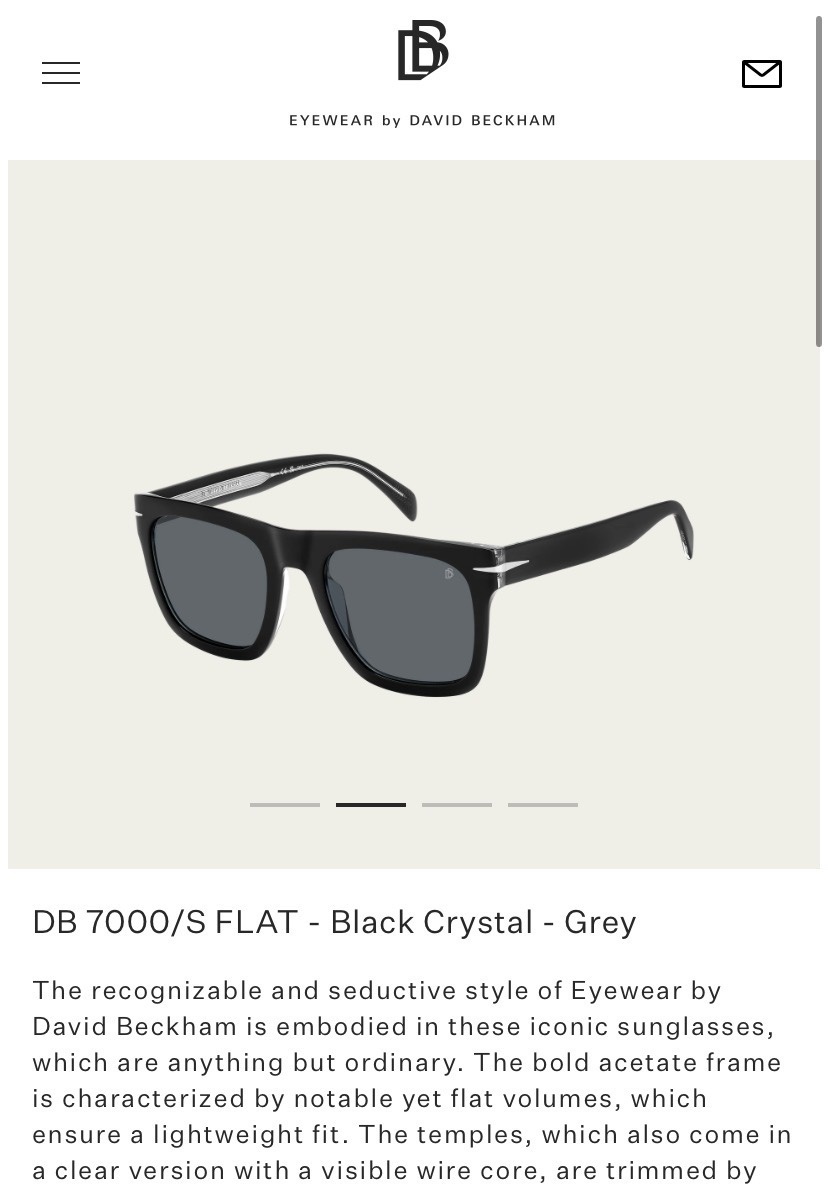Screen dimensions: 828x1188
Task: Jump to the fourth product image indicator
Action: (543, 804)
